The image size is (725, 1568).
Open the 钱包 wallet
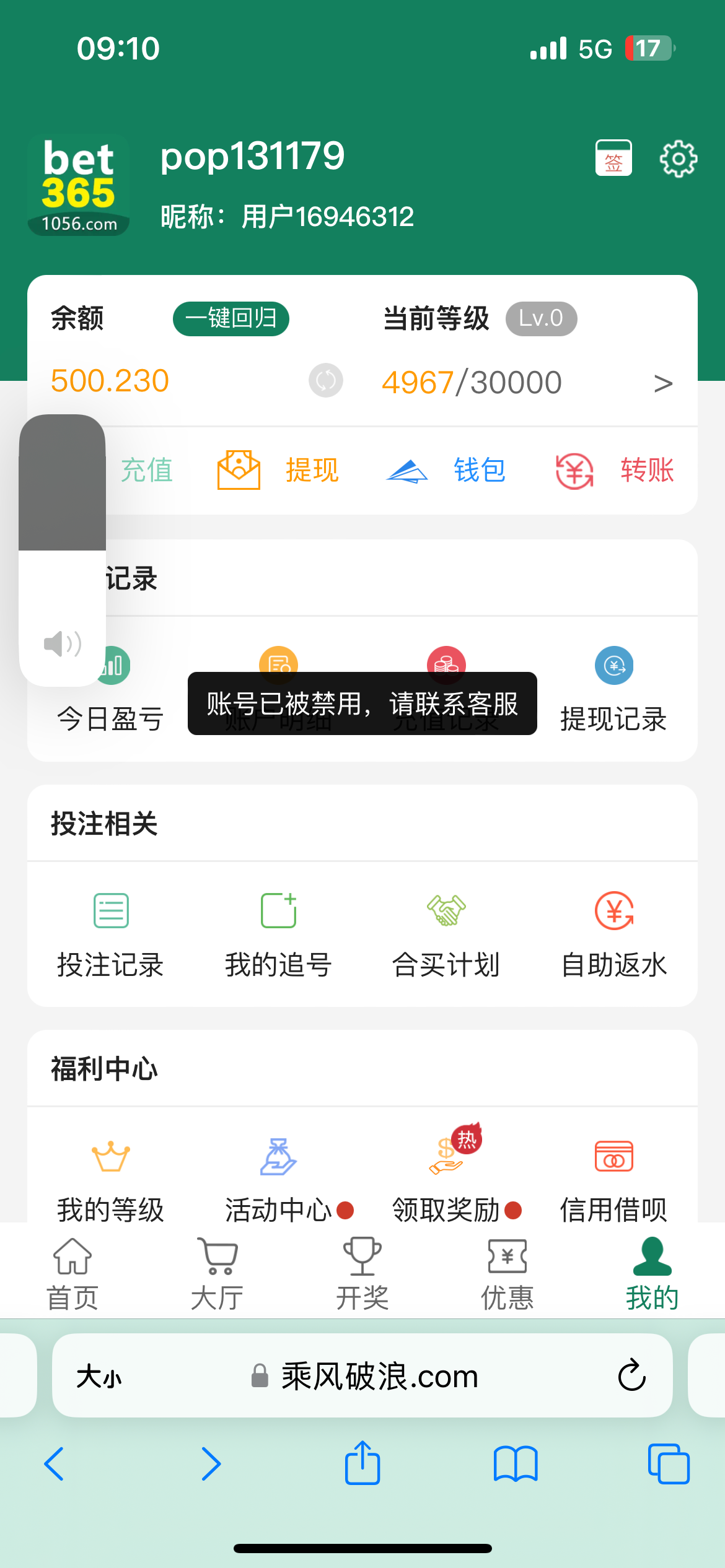[x=446, y=470]
